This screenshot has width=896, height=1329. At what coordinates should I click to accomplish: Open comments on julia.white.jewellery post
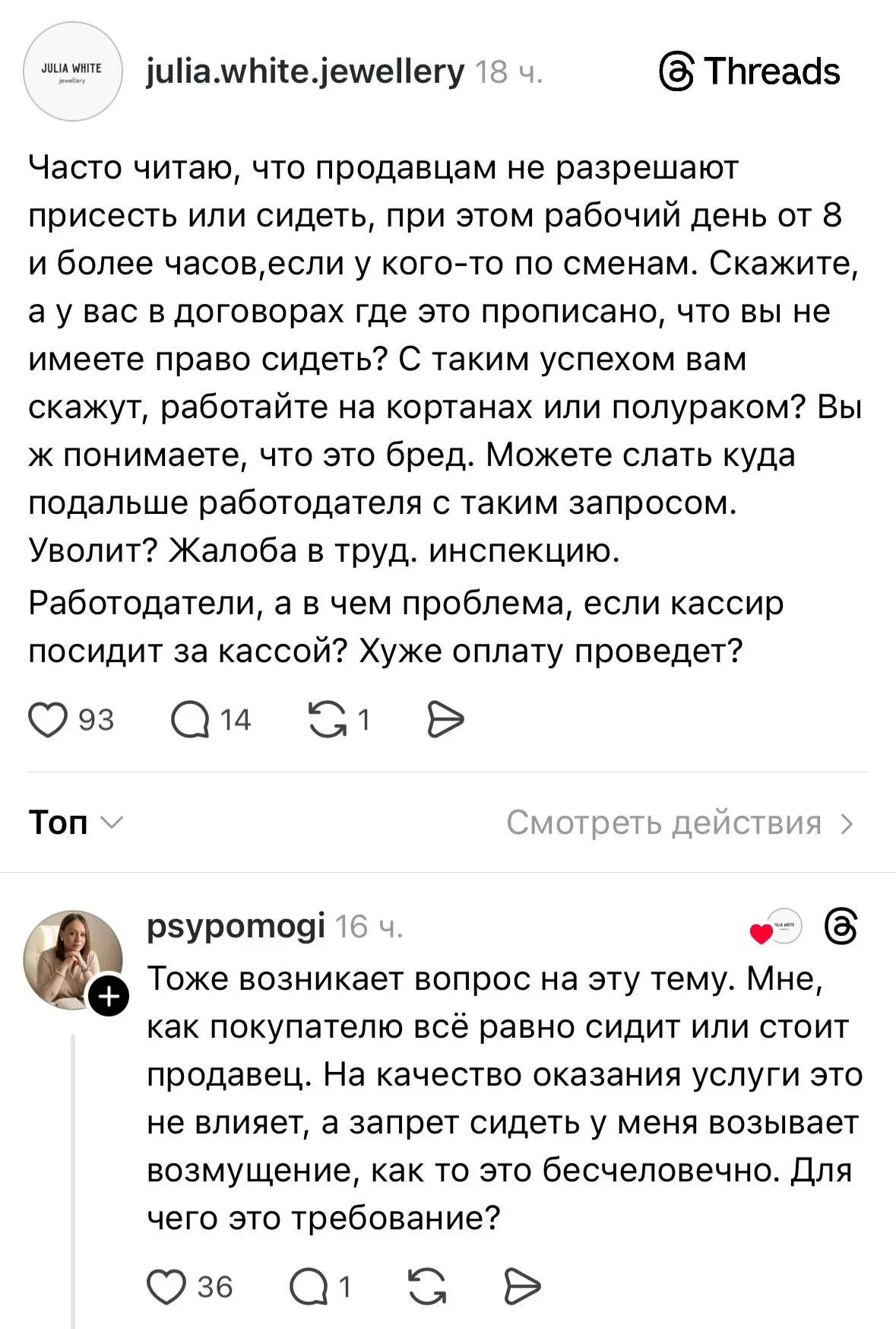coord(190,719)
